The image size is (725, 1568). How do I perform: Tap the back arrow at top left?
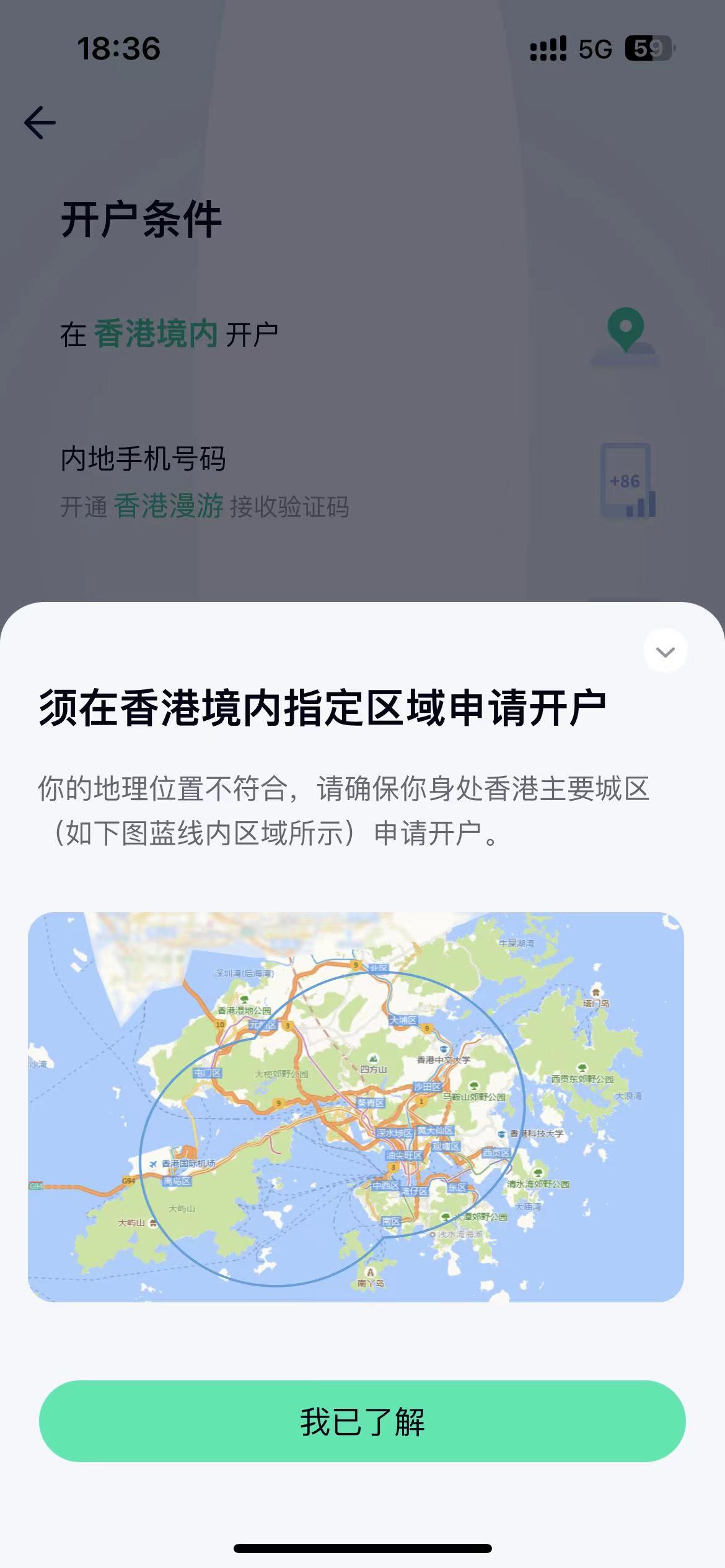[38, 121]
